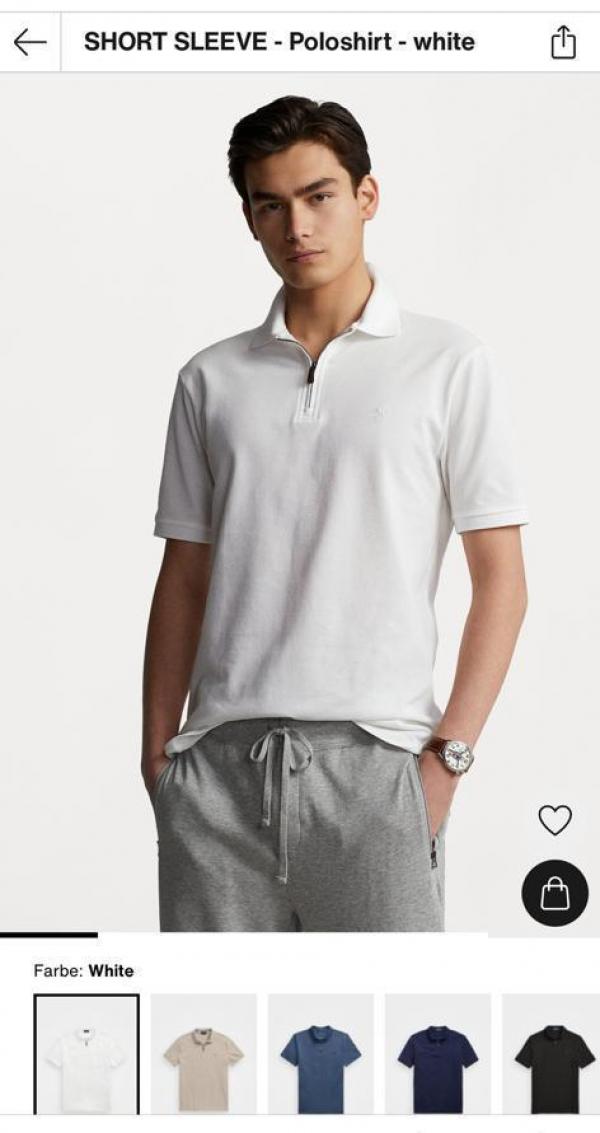Share this polo shirt
Viewport: 600px width, 1133px height.
(x=564, y=42)
